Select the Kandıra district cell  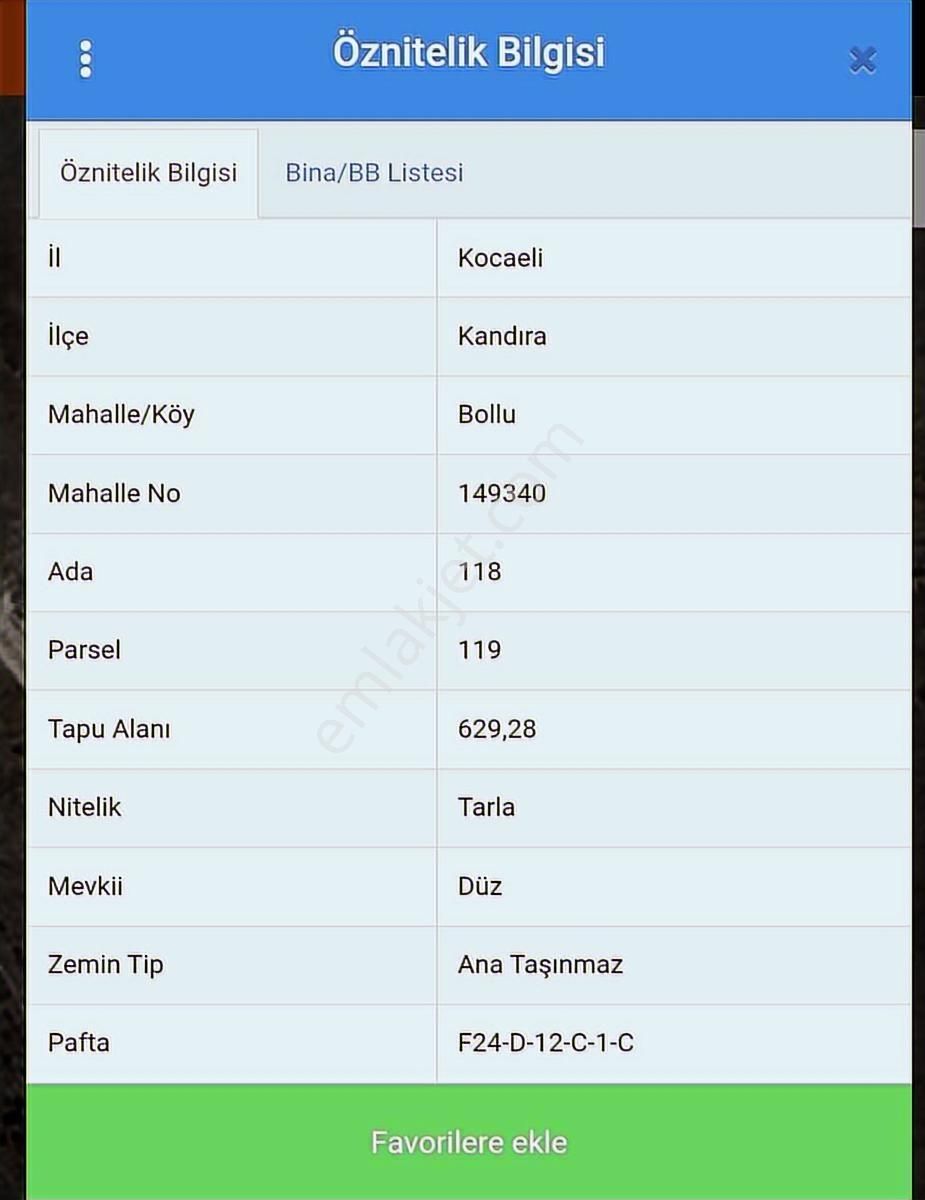503,336
